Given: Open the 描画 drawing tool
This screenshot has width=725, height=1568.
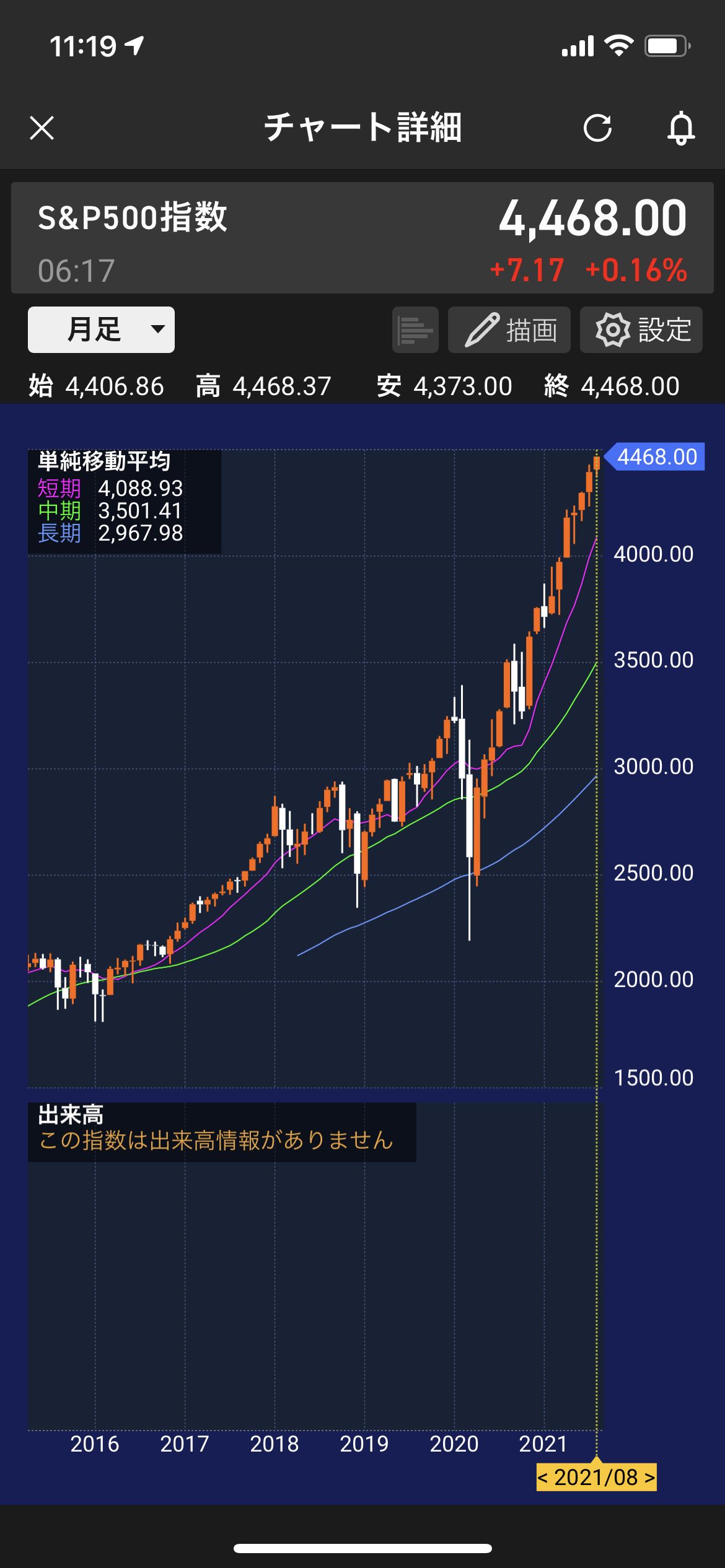Looking at the screenshot, I should tap(509, 329).
